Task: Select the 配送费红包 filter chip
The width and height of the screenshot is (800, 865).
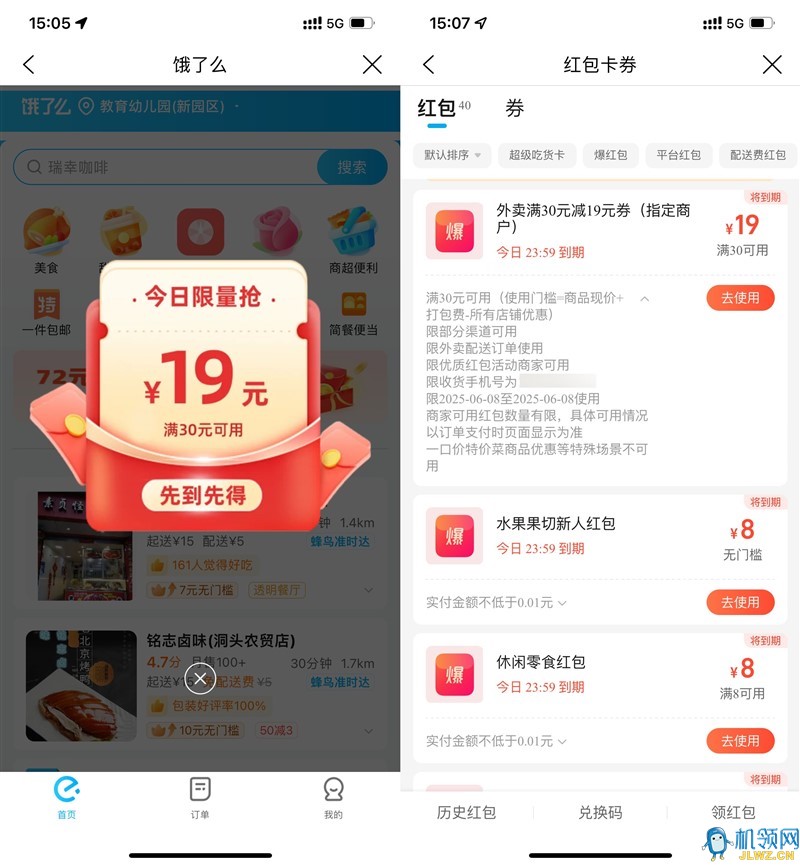Action: [x=757, y=155]
